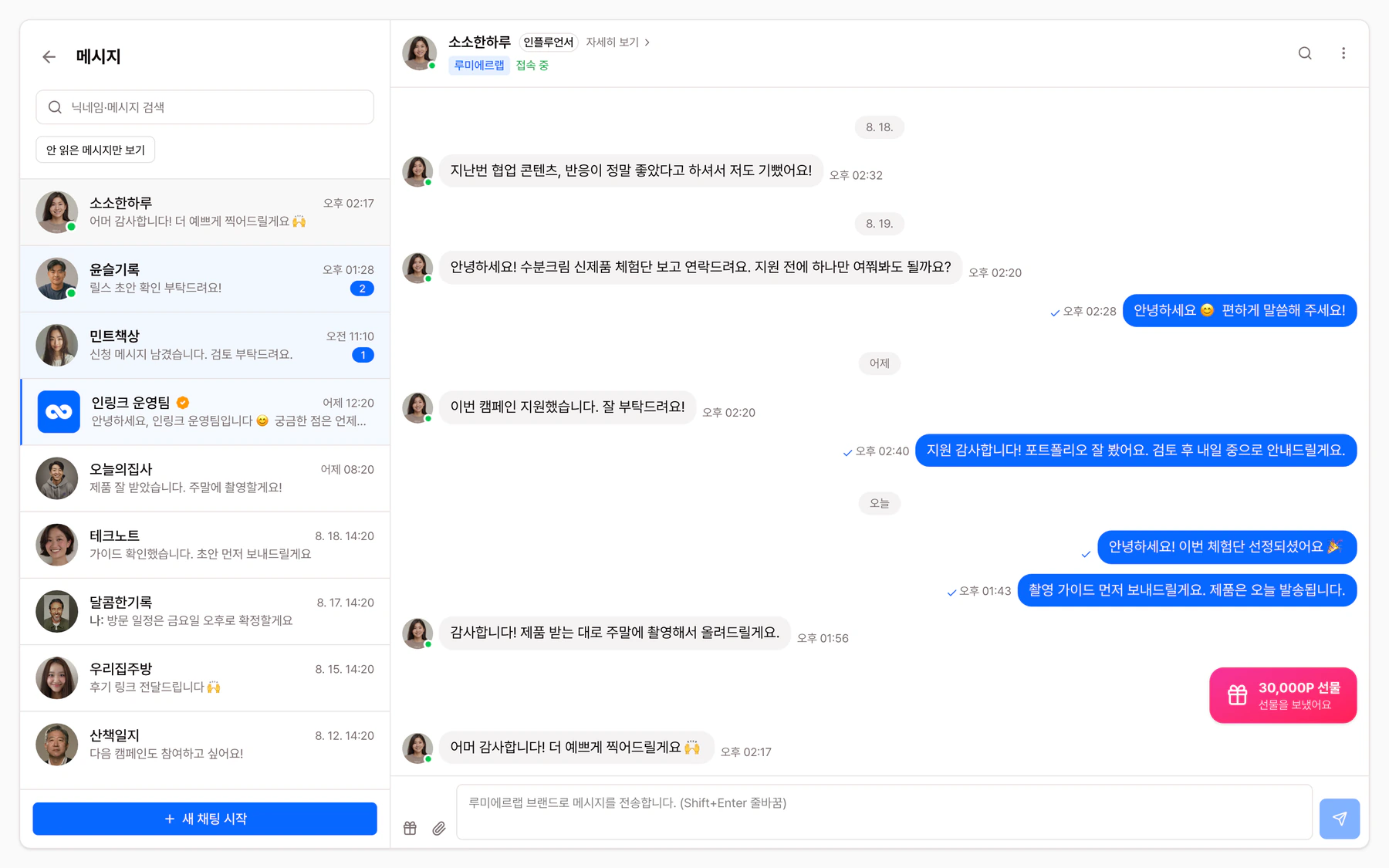Open the chat with 산책일지
The image size is (1389, 868).
coord(205,744)
